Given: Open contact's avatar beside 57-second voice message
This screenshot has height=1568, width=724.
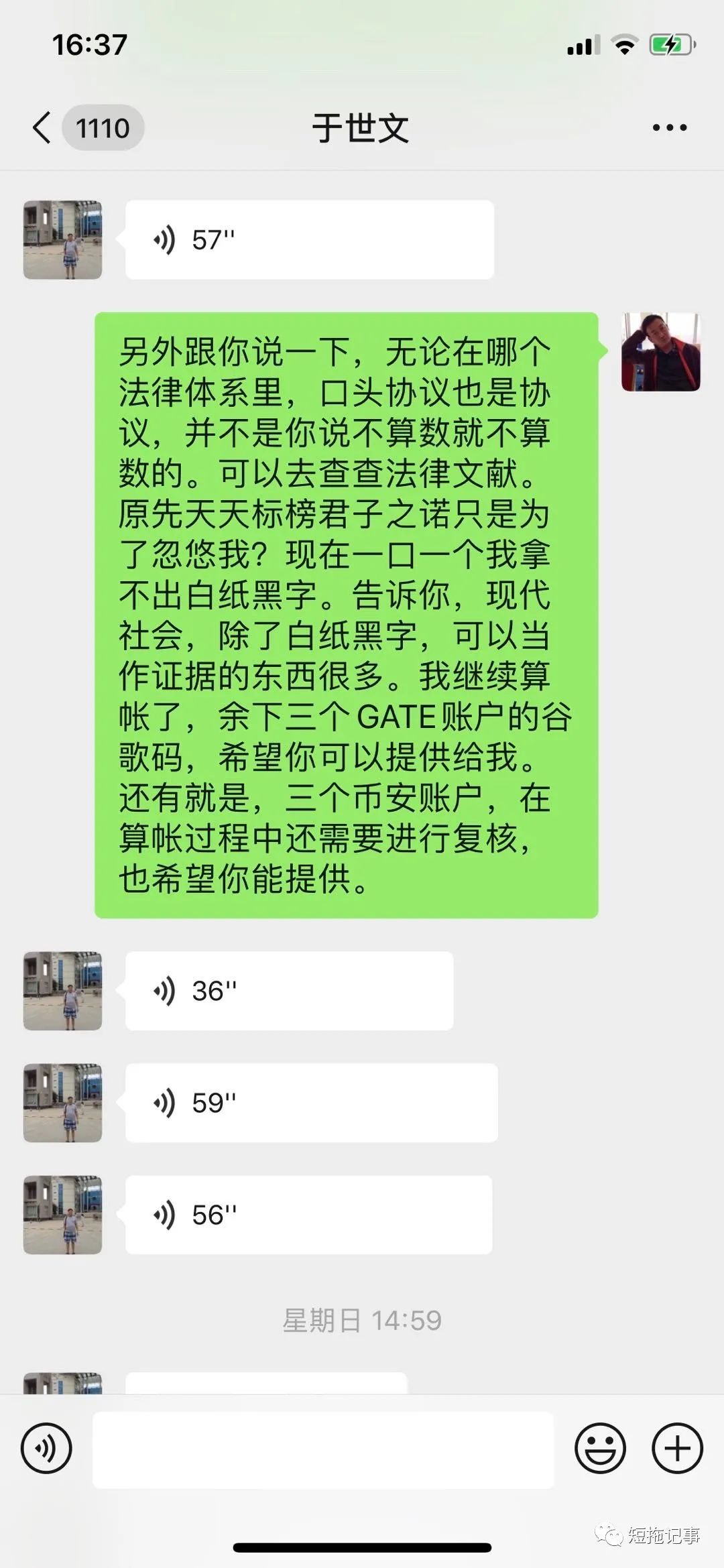Looking at the screenshot, I should point(63,240).
